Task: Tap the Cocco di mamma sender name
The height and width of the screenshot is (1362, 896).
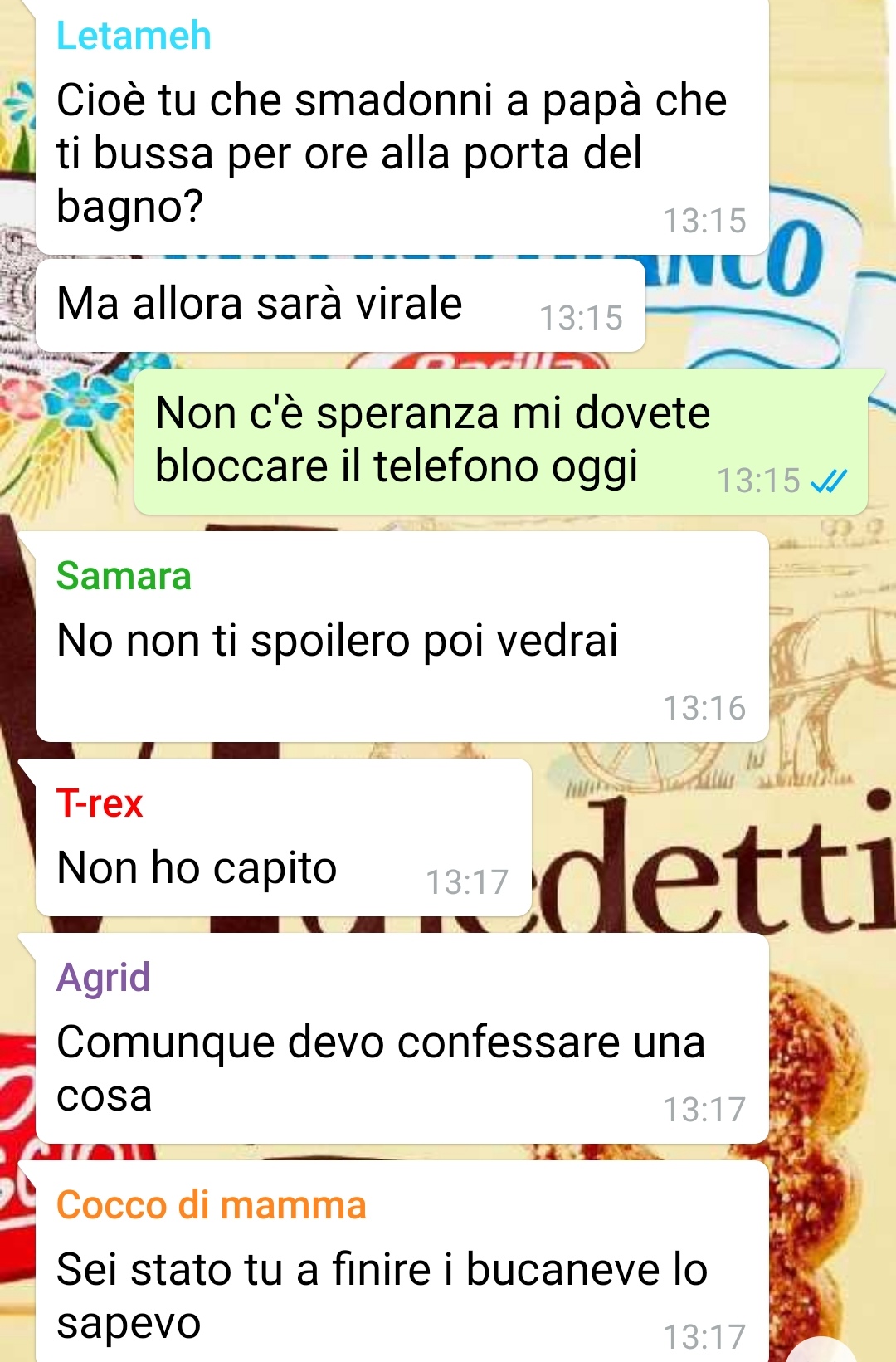Action: tap(211, 1204)
